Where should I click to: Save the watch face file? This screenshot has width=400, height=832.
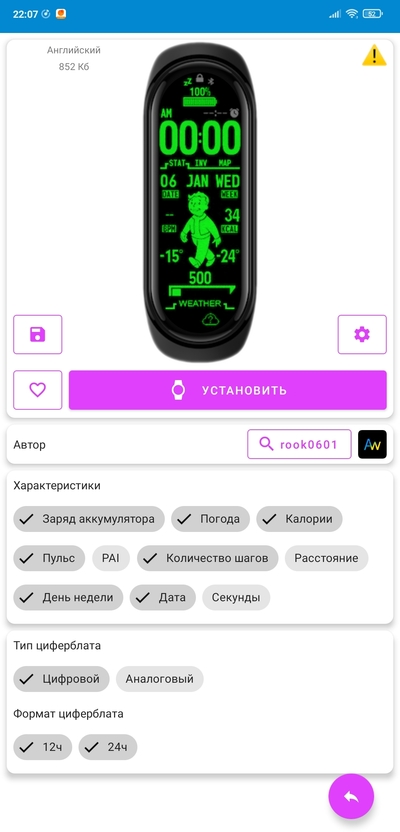point(38,334)
